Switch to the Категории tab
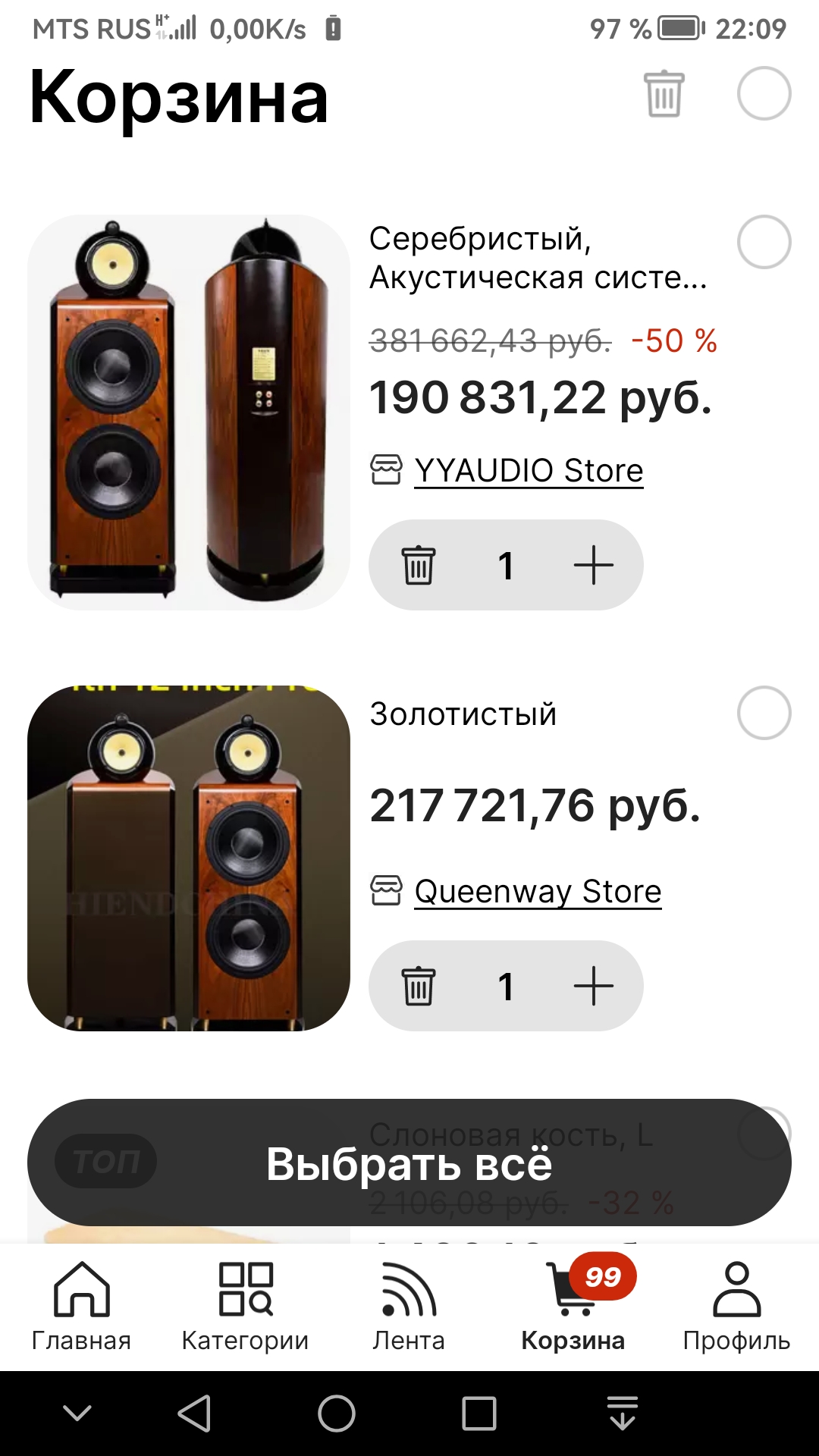 point(245,1307)
